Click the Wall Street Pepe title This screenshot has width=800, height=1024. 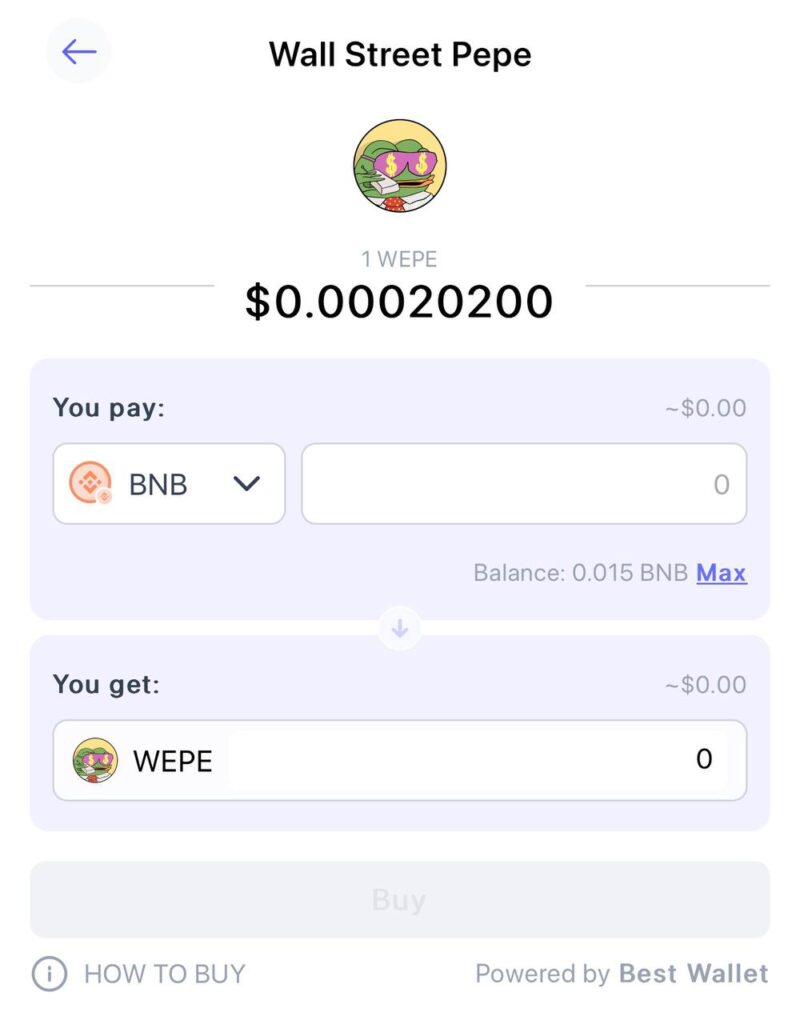(x=400, y=54)
